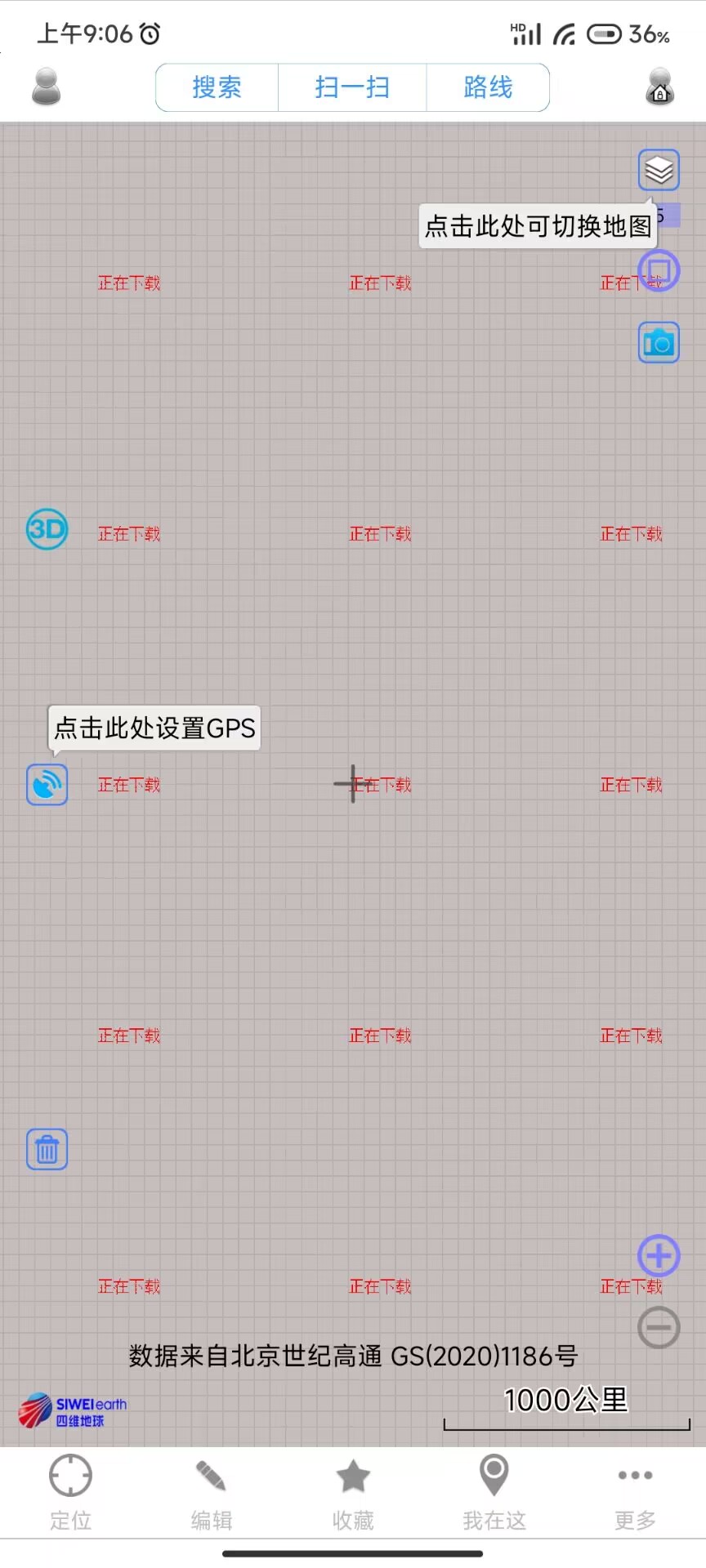Screen dimensions: 706x1568
Task: Open GPS settings satellite icon
Action: point(47,785)
